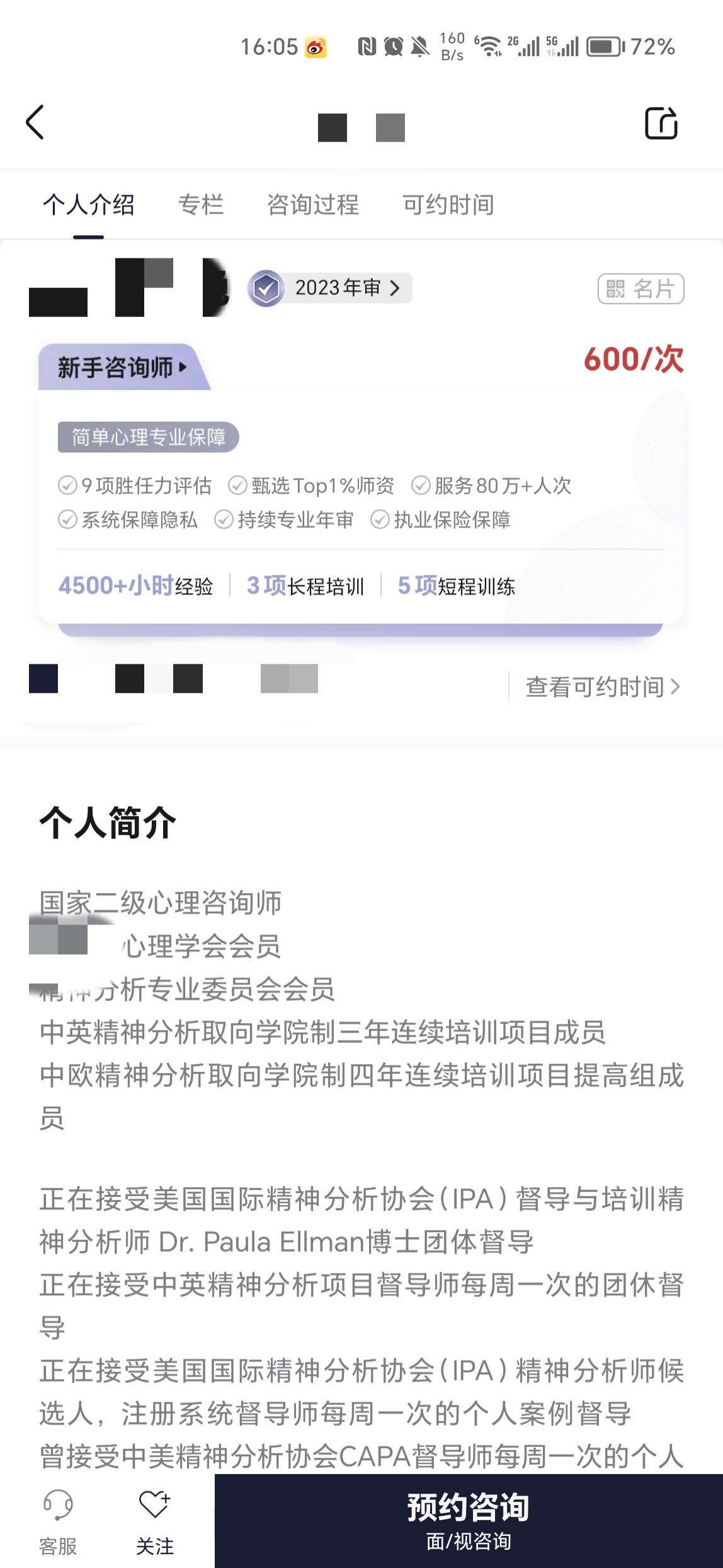Tap 预约咨询 to book a session
The width and height of the screenshot is (723, 1568).
pyautogui.click(x=469, y=1520)
